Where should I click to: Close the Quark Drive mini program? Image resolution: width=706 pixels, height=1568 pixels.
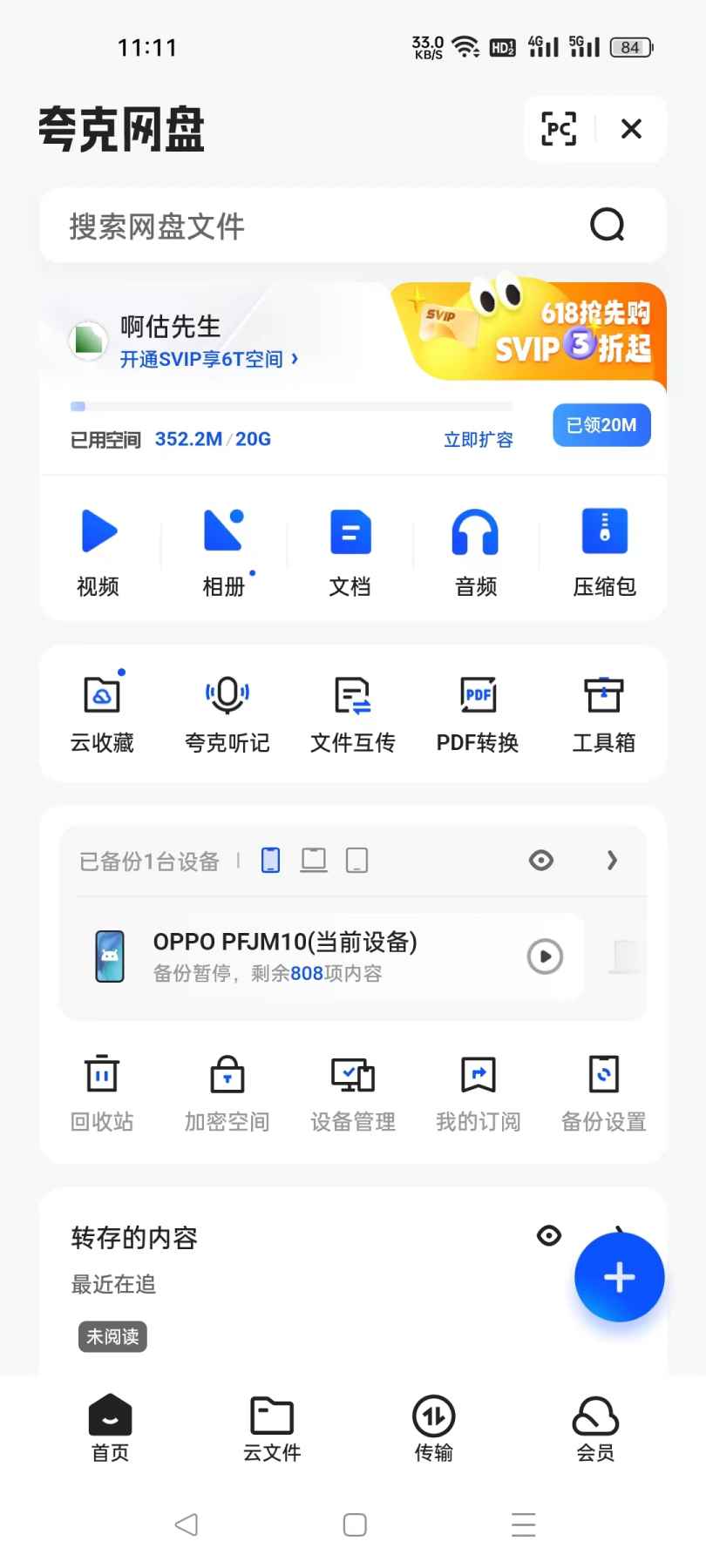[631, 129]
